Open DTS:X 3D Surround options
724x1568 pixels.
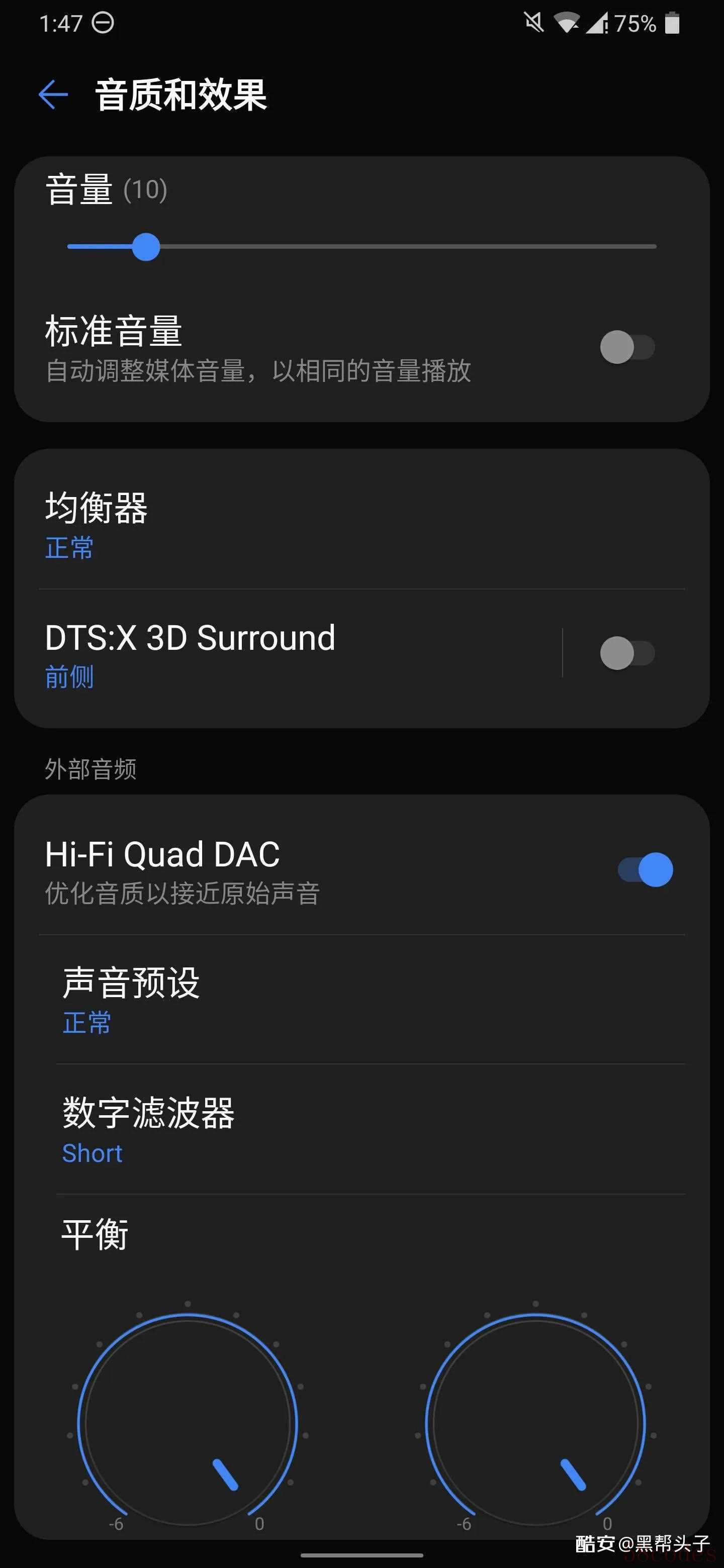[x=274, y=655]
